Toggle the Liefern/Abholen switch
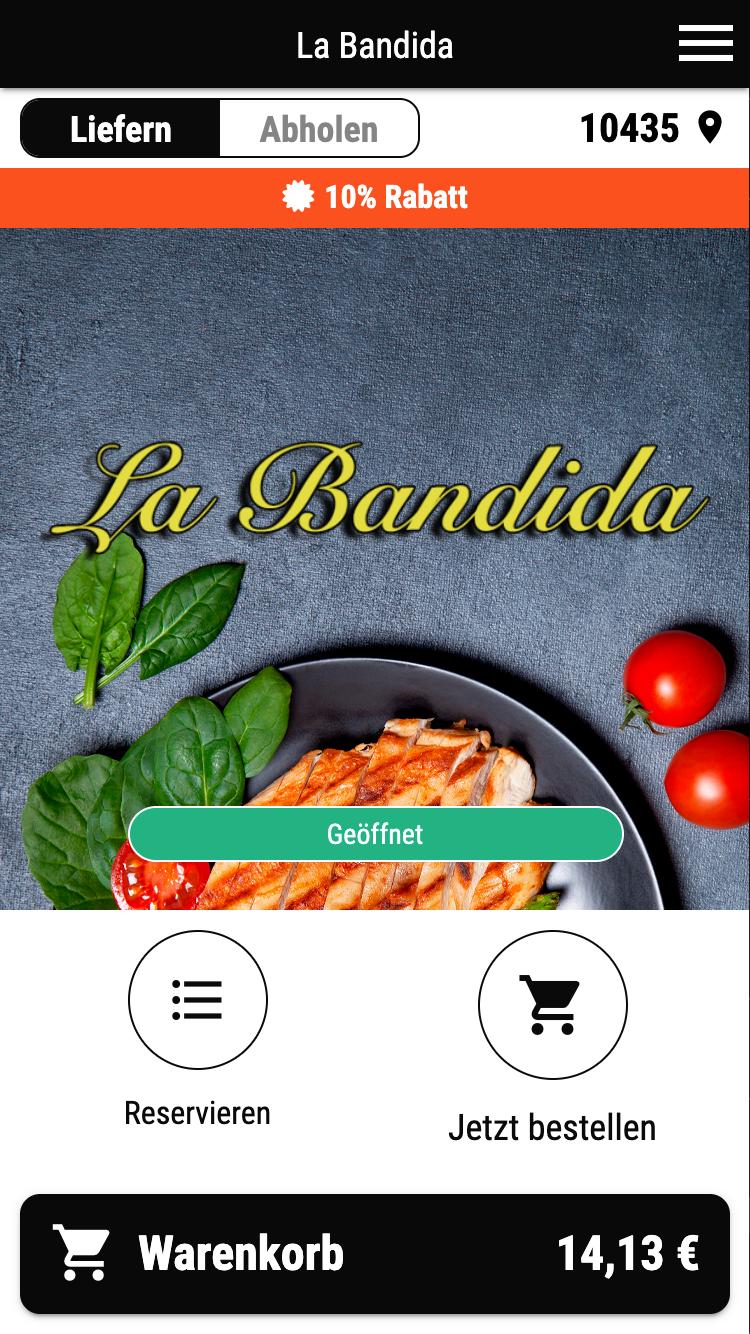Viewport: 750px width, 1334px height. (220, 128)
